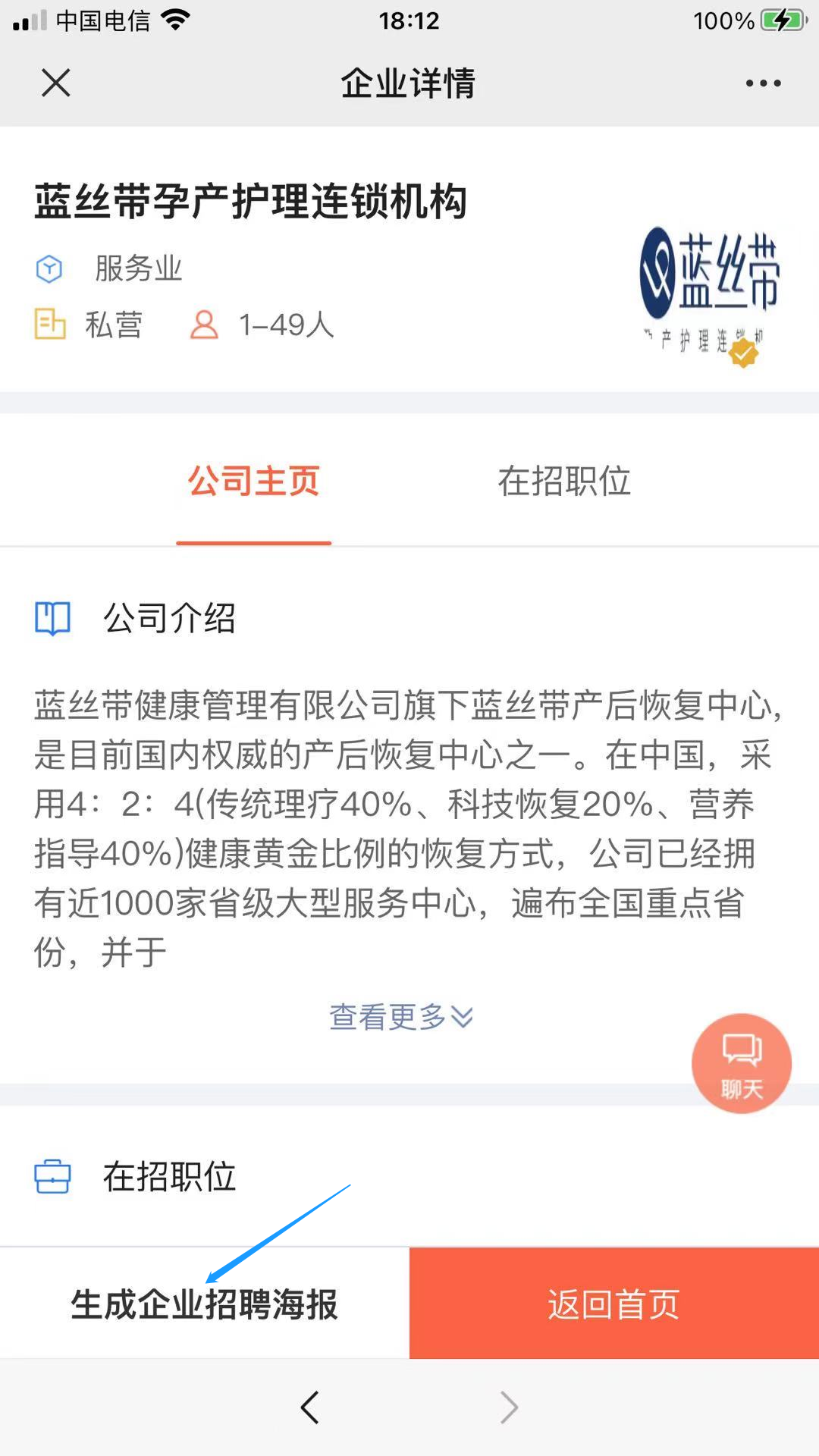Open the three-dot overflow menu
Screen dimensions: 819x1456
click(x=763, y=83)
